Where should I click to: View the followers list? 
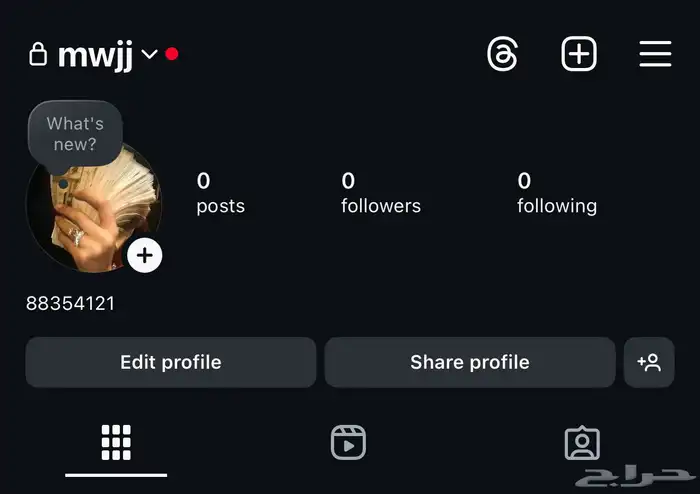[380, 193]
